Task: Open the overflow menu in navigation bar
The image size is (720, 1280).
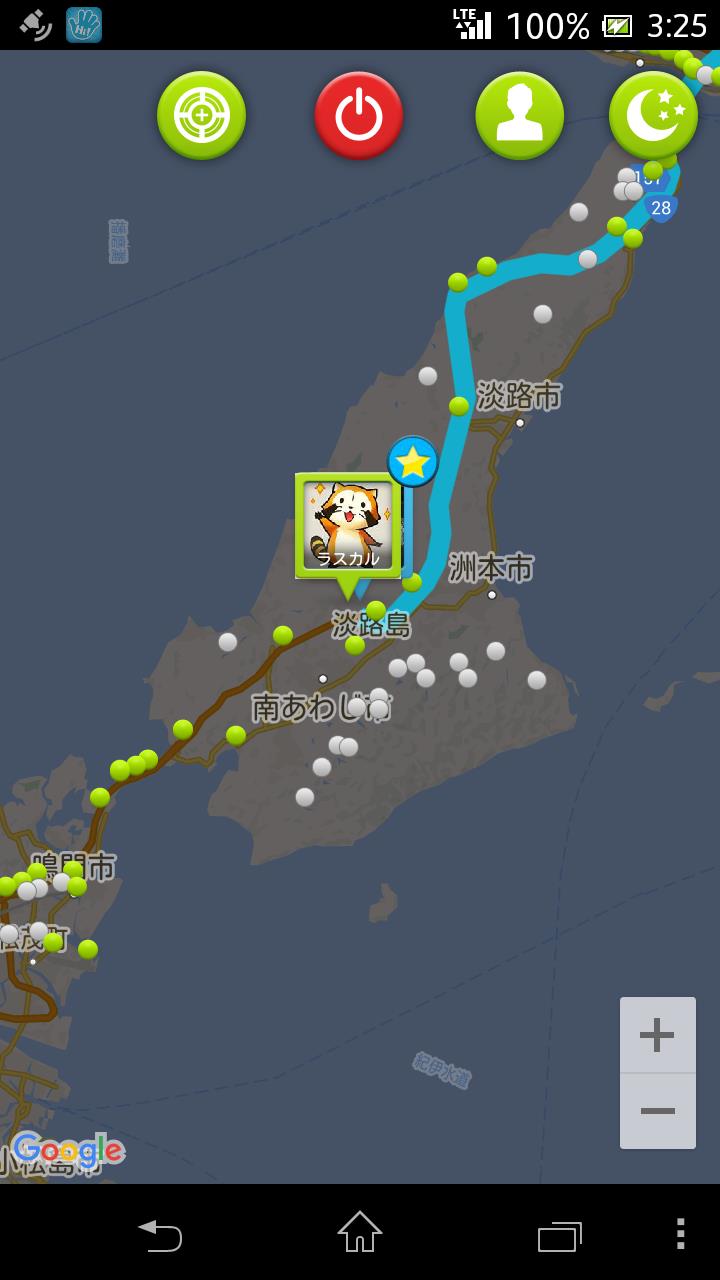Action: [x=680, y=1233]
